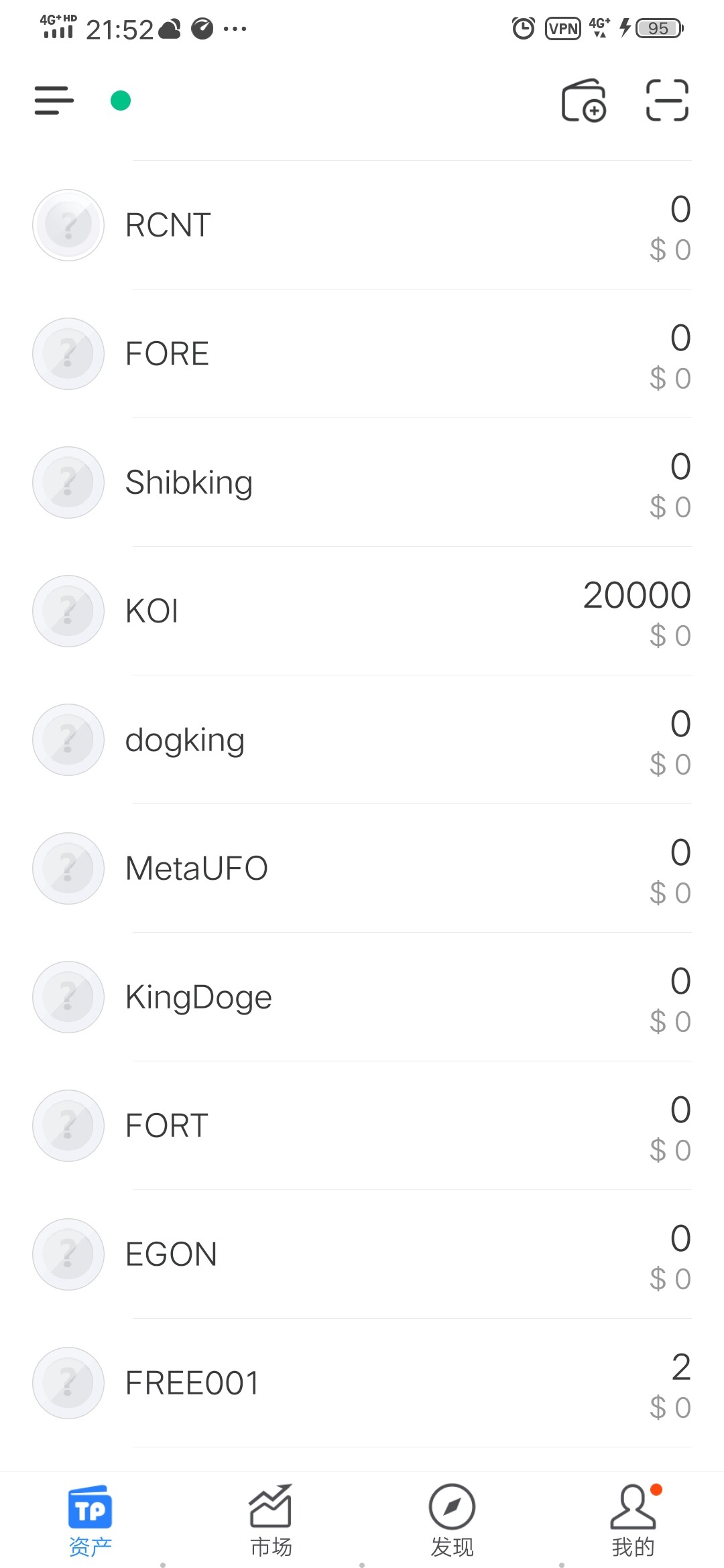Screen dimensions: 724x1568
Task: View MetaUFO token details
Action: click(x=362, y=868)
